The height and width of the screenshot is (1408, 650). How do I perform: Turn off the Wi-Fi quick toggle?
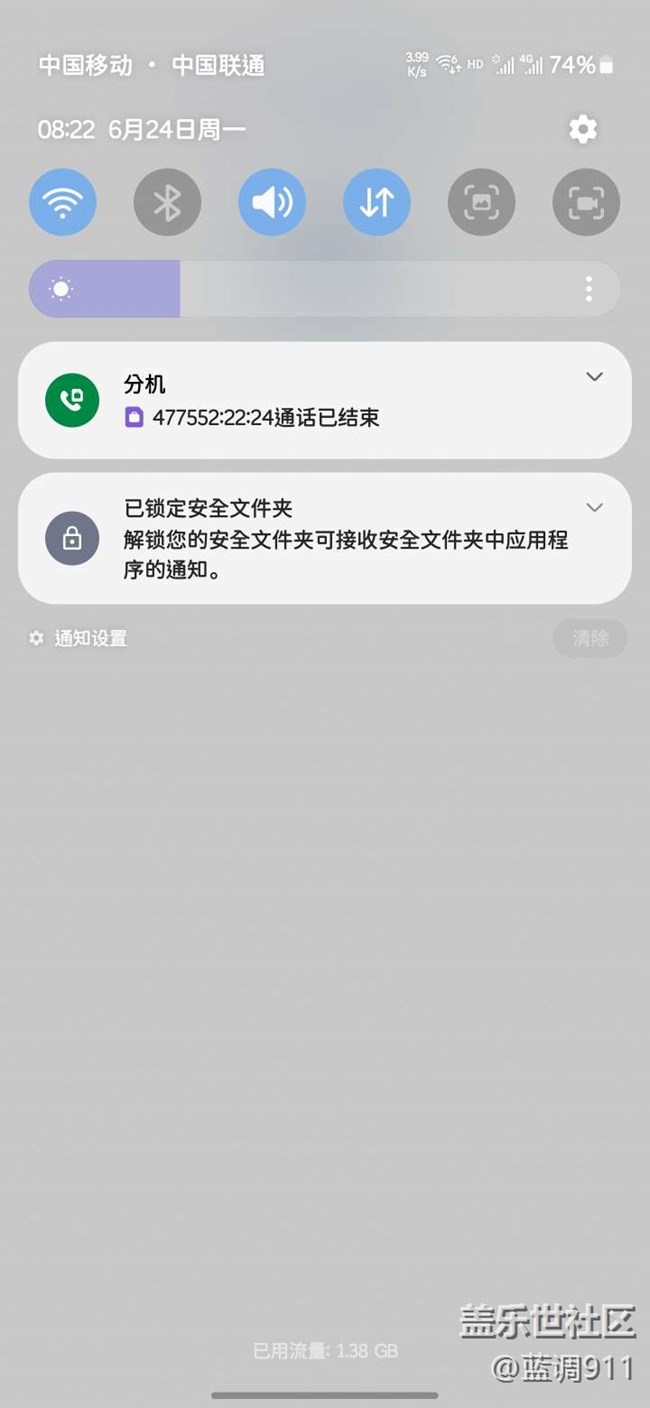pos(63,202)
